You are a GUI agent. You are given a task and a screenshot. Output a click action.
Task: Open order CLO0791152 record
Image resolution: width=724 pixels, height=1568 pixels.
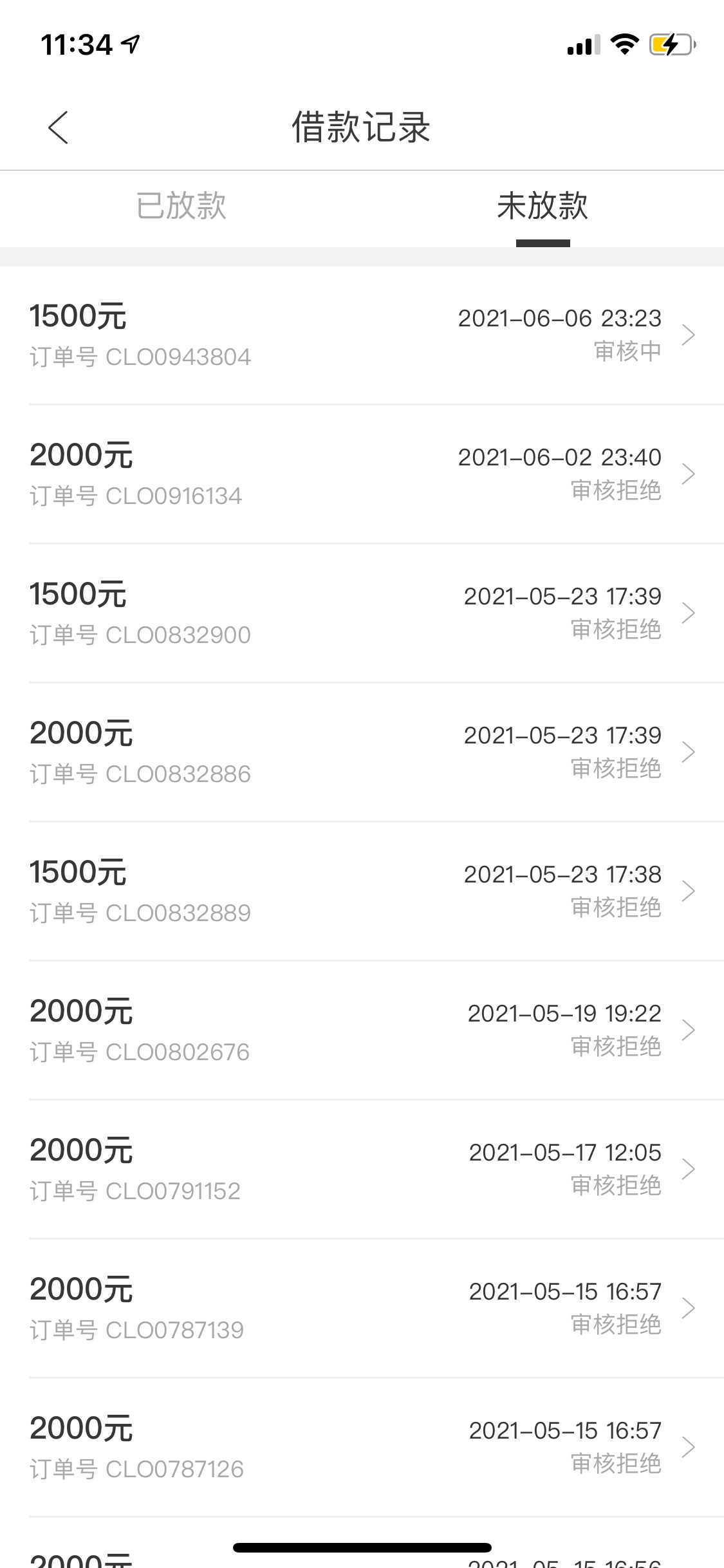pos(362,1170)
